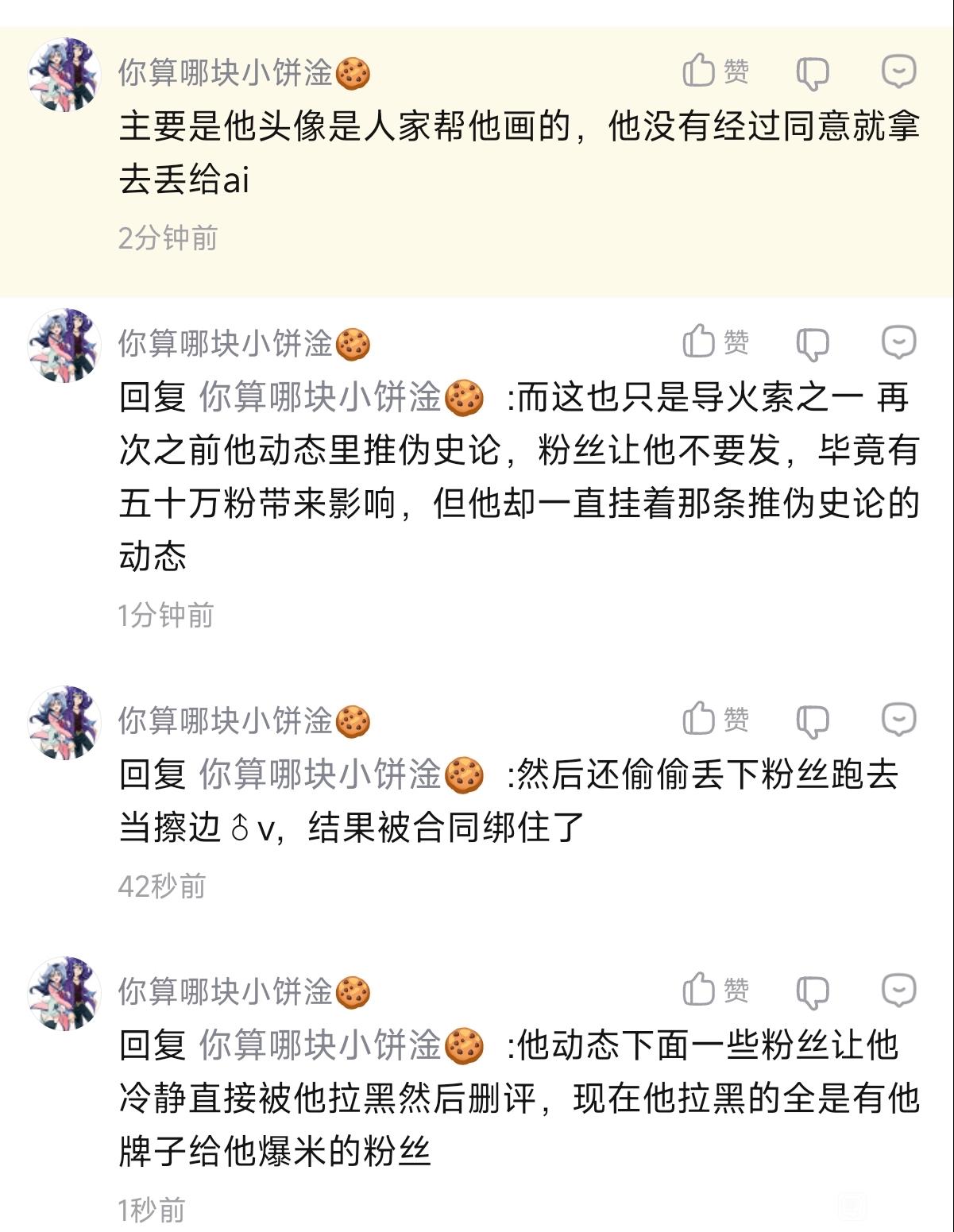The width and height of the screenshot is (954, 1232).
Task: Open the avatar on the 2分钟前 comment
Action: [64, 75]
